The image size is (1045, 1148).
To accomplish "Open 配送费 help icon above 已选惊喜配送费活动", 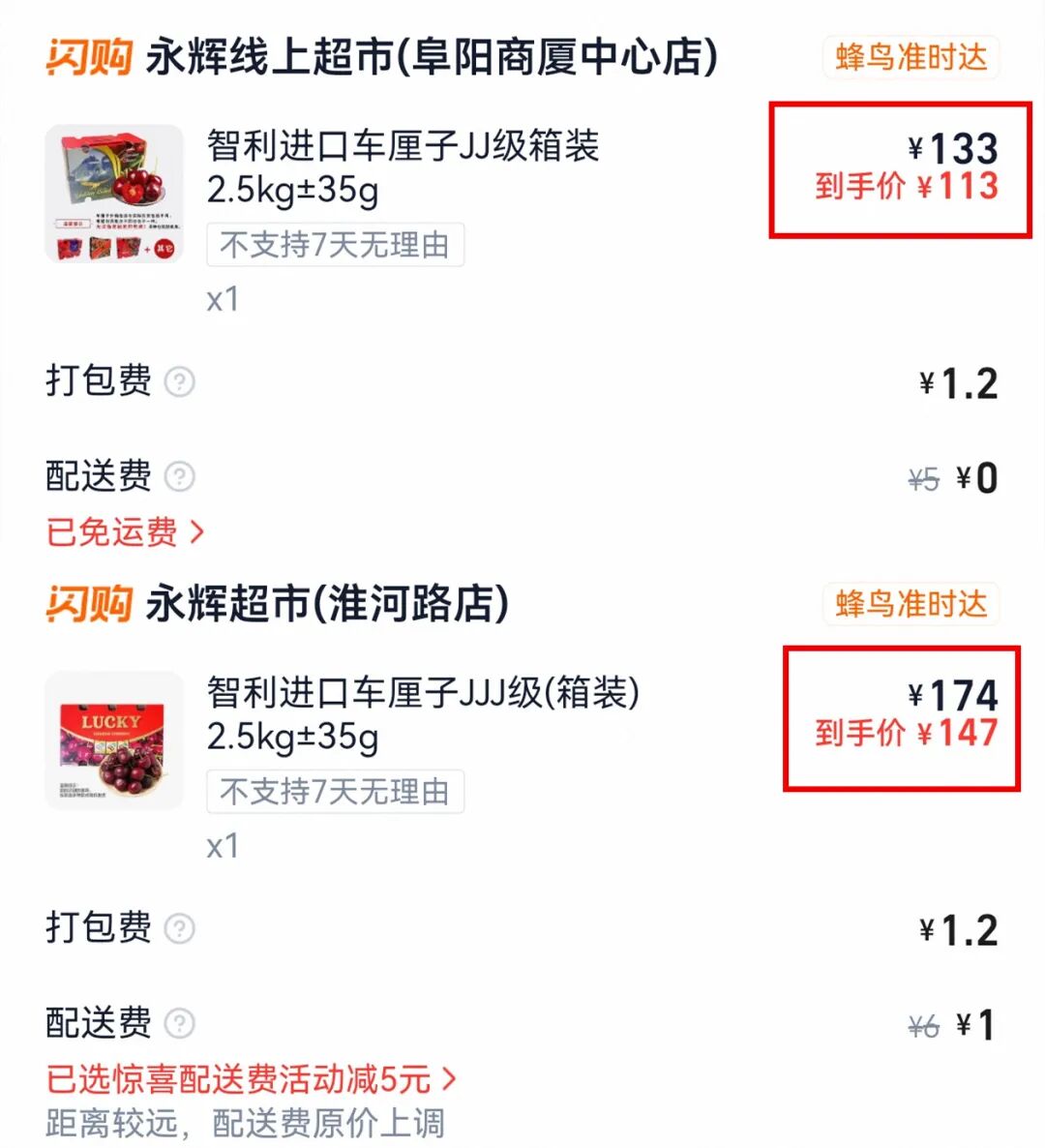I will tap(180, 1023).
